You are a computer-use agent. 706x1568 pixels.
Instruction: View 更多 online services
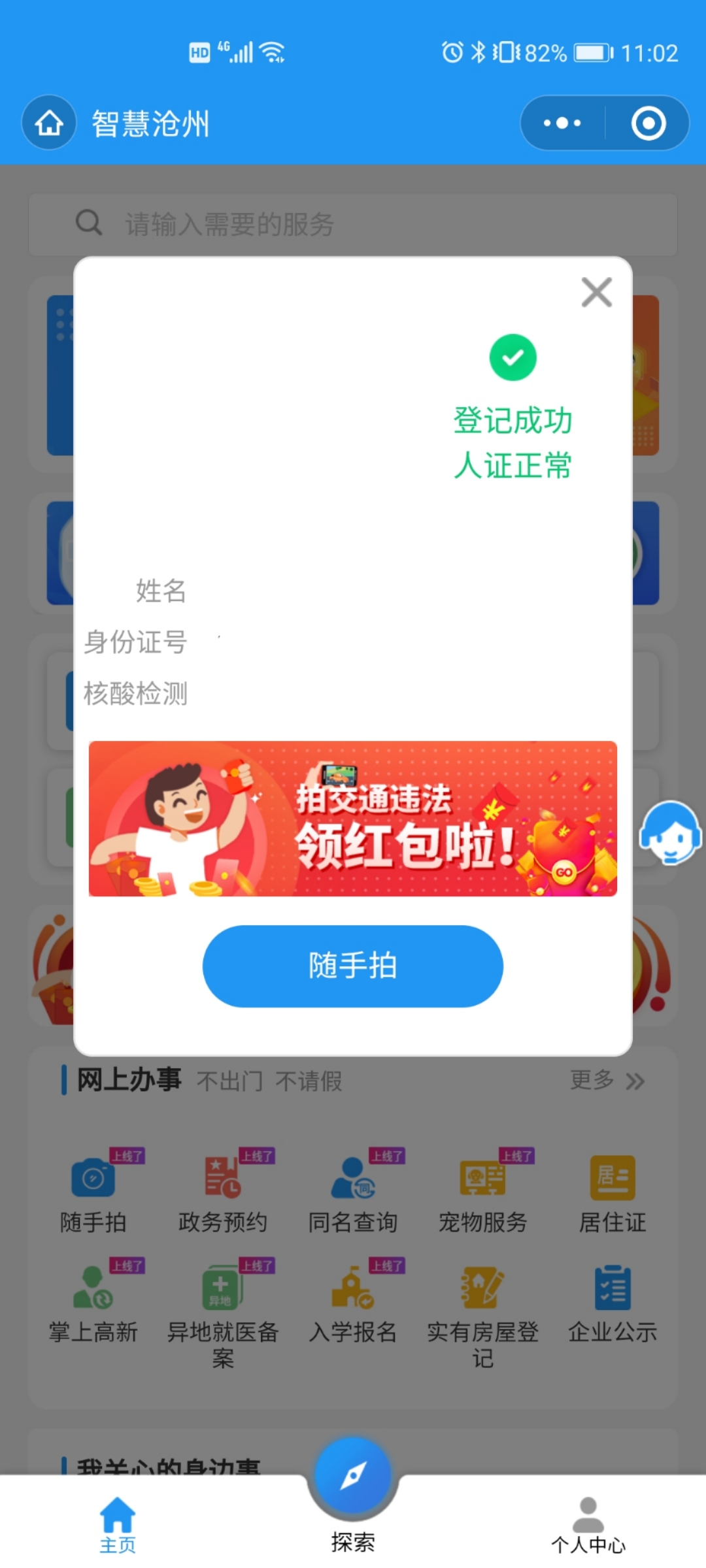click(607, 1081)
